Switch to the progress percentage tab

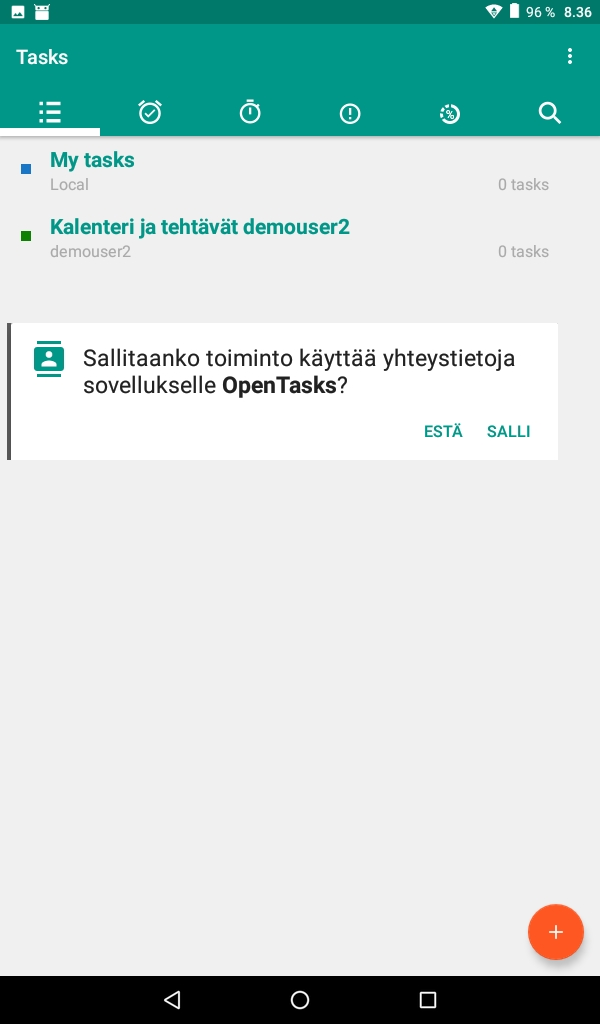(x=450, y=113)
